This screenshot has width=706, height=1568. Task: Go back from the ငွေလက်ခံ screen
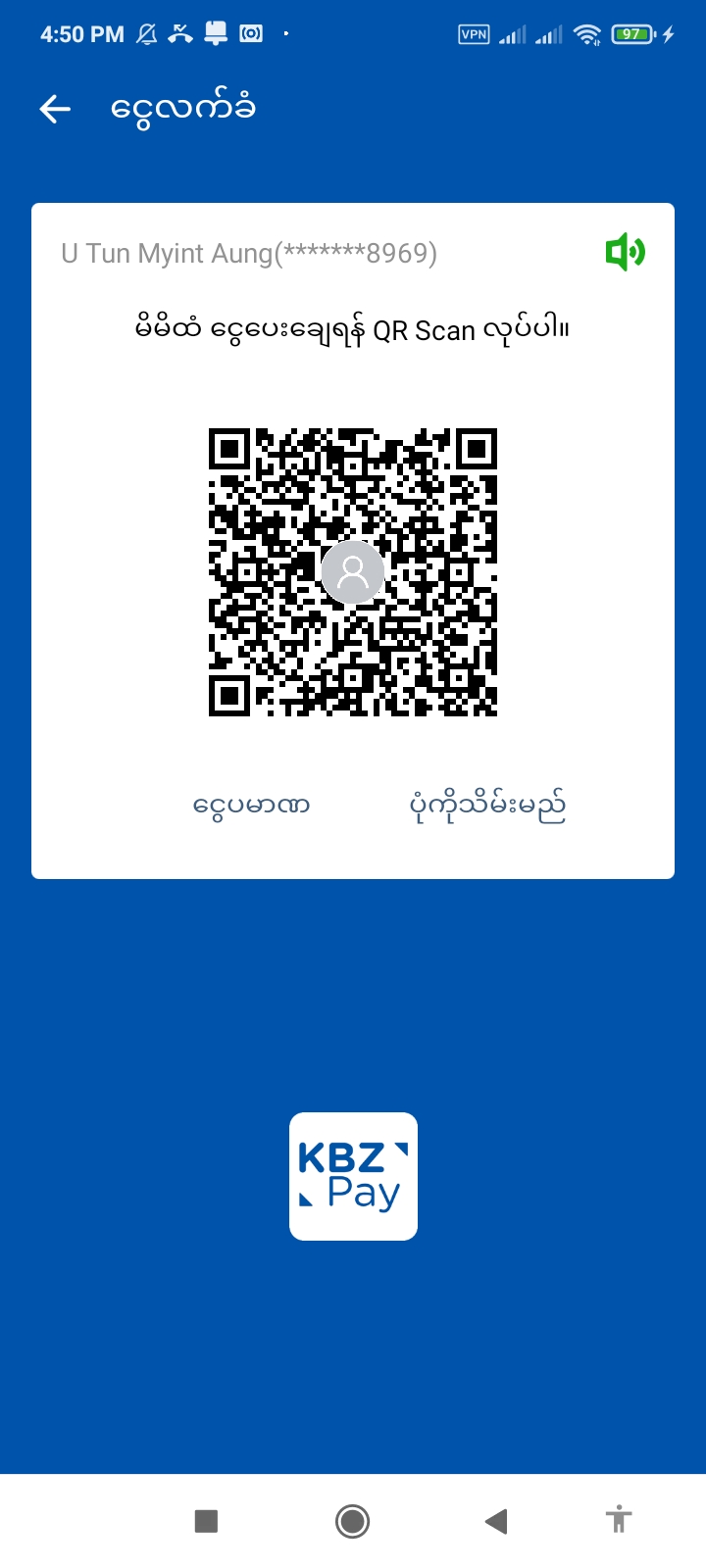[x=55, y=109]
